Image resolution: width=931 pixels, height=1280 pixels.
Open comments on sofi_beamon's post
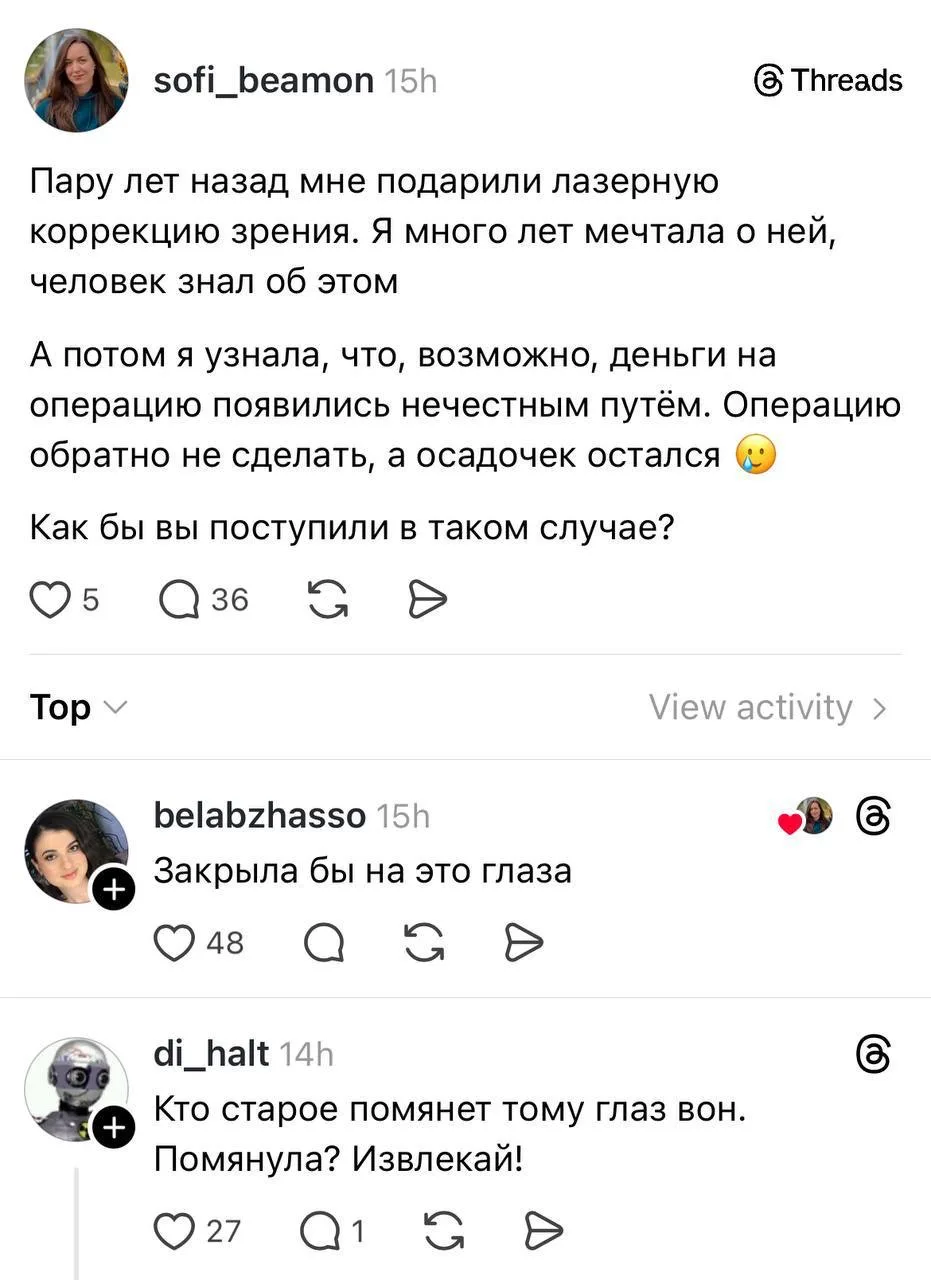coord(179,599)
